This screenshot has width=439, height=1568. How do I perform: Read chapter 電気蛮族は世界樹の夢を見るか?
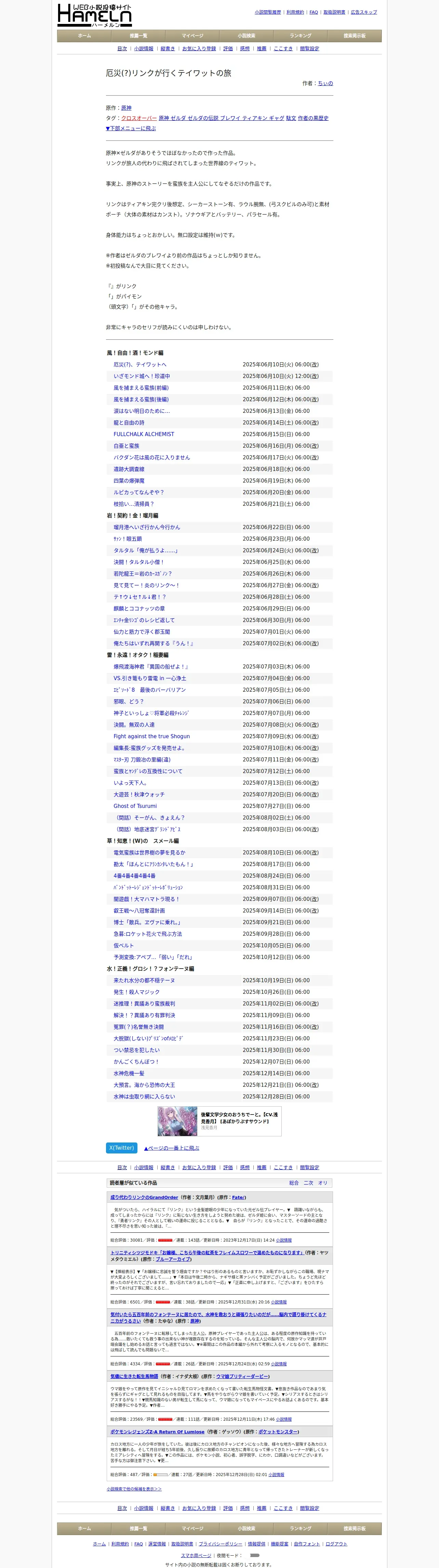[x=149, y=853]
